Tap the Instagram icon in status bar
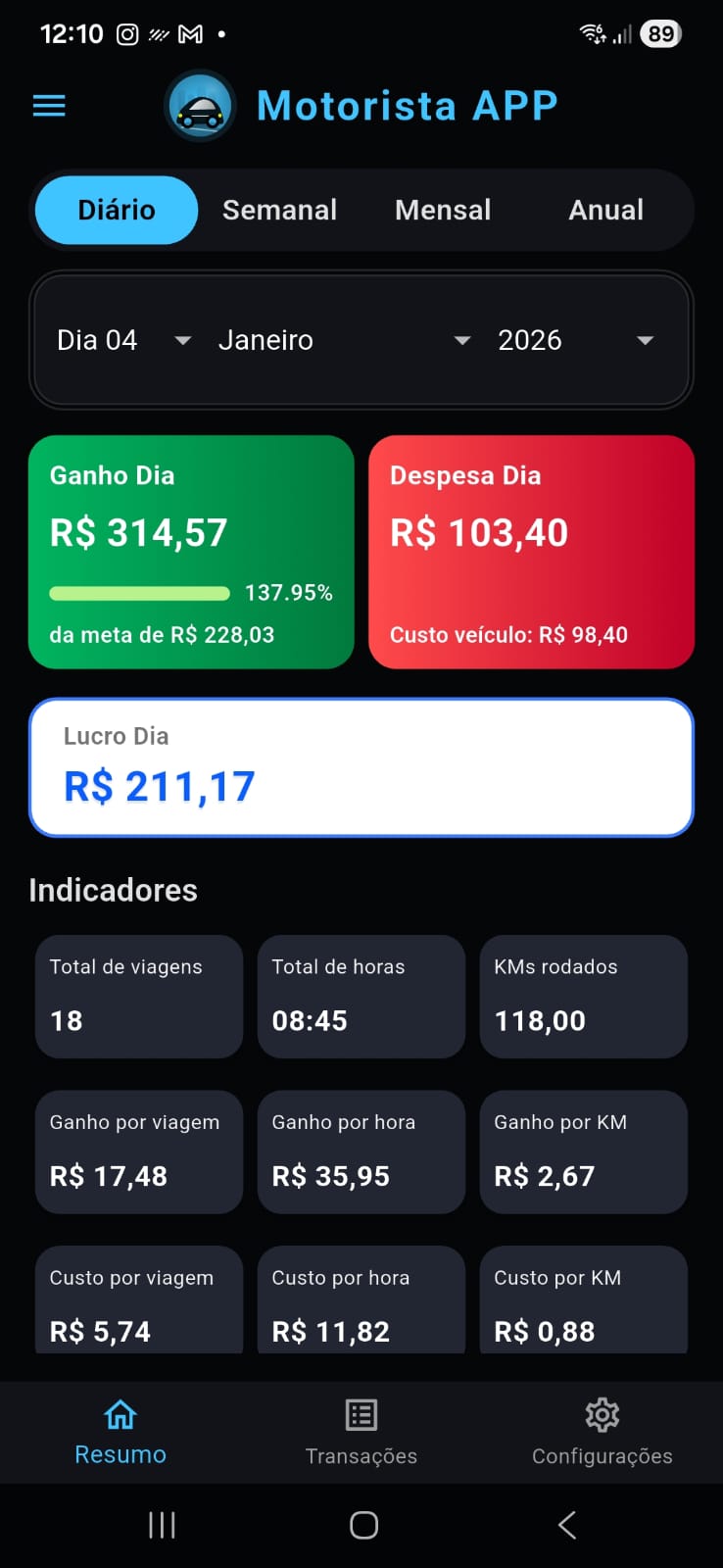This screenshot has height=1568, width=723. (128, 32)
